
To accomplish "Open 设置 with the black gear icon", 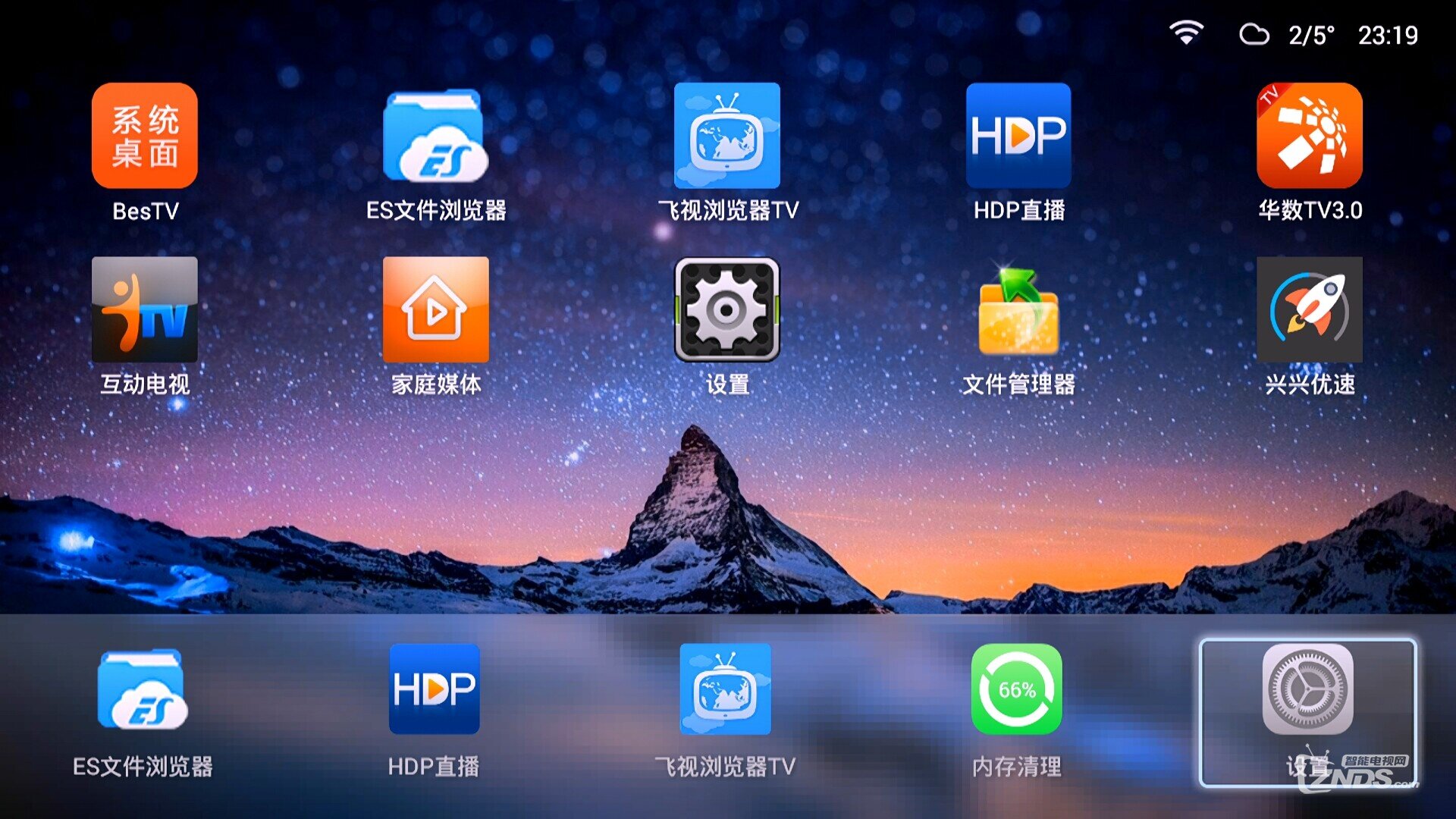I will pos(726,309).
